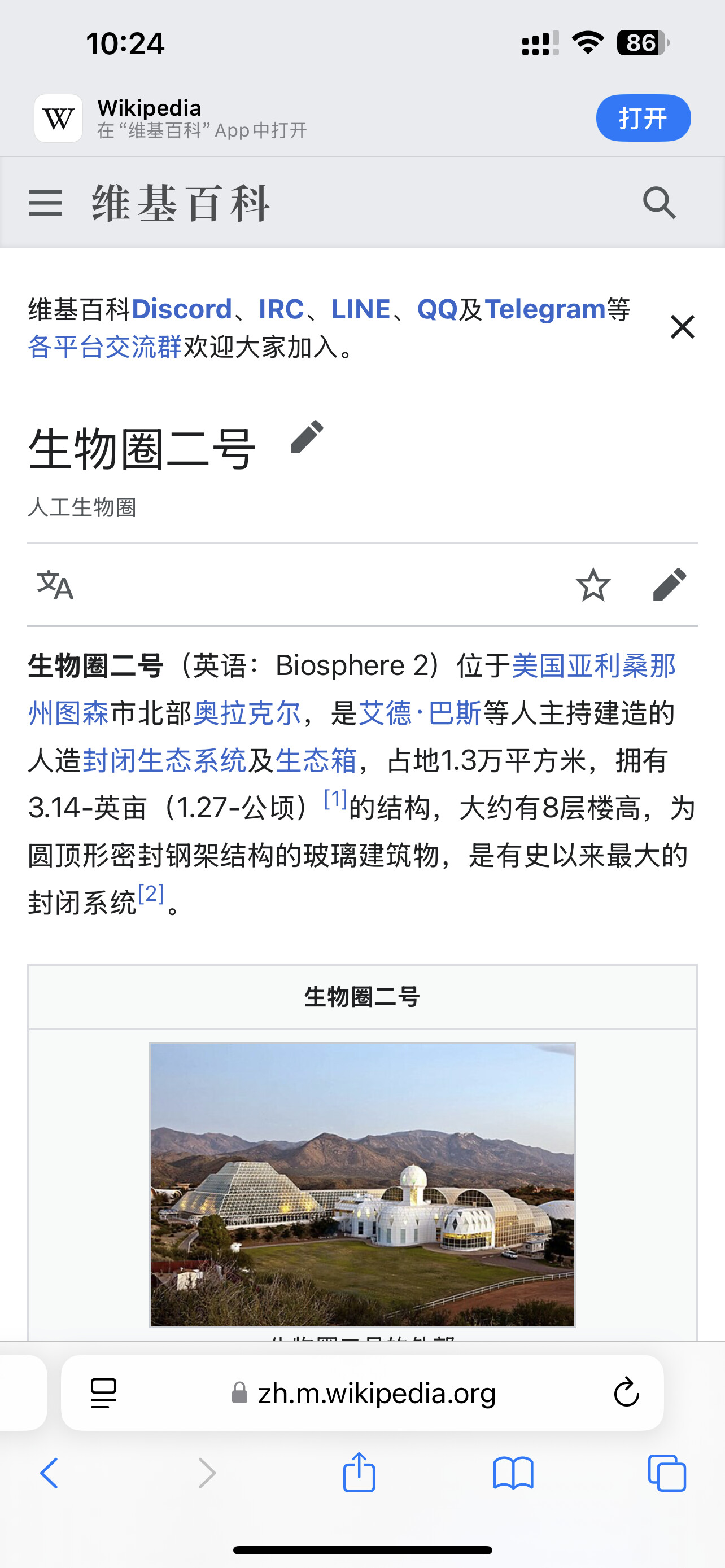Open the 生态箱 link
This screenshot has width=725, height=1568.
pyautogui.click(x=316, y=761)
